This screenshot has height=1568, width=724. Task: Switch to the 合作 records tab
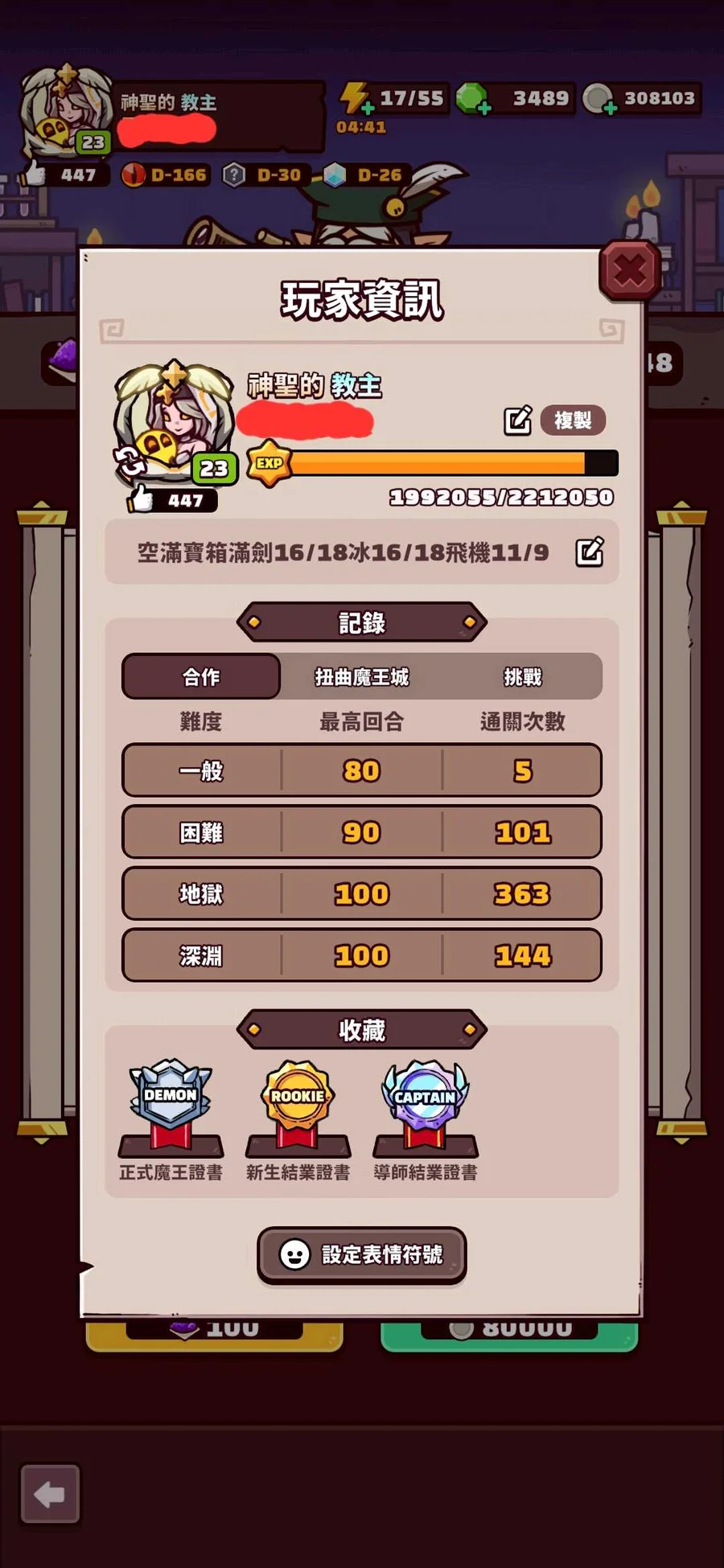[x=201, y=677]
